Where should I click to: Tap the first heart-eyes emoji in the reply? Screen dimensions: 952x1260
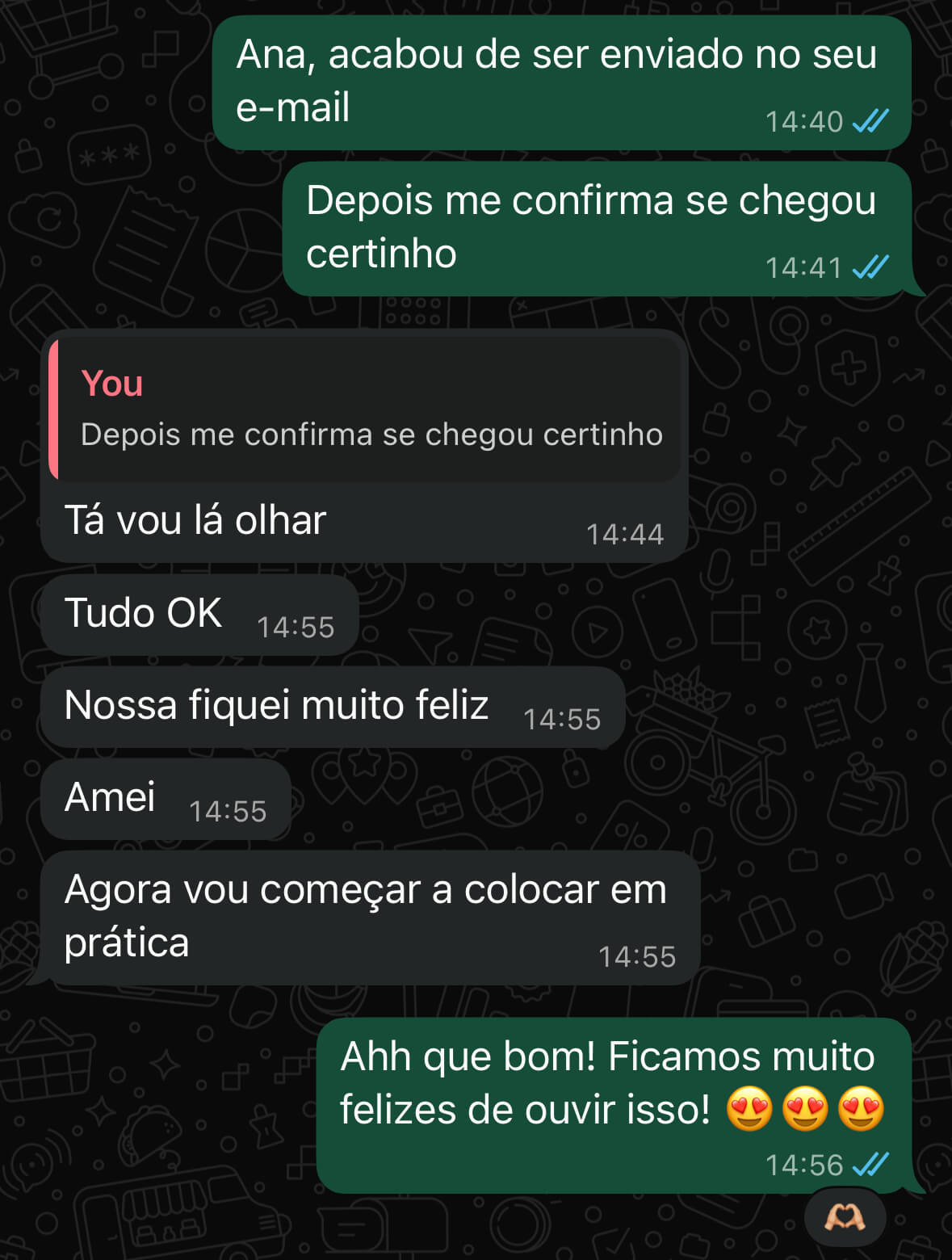[x=752, y=1111]
